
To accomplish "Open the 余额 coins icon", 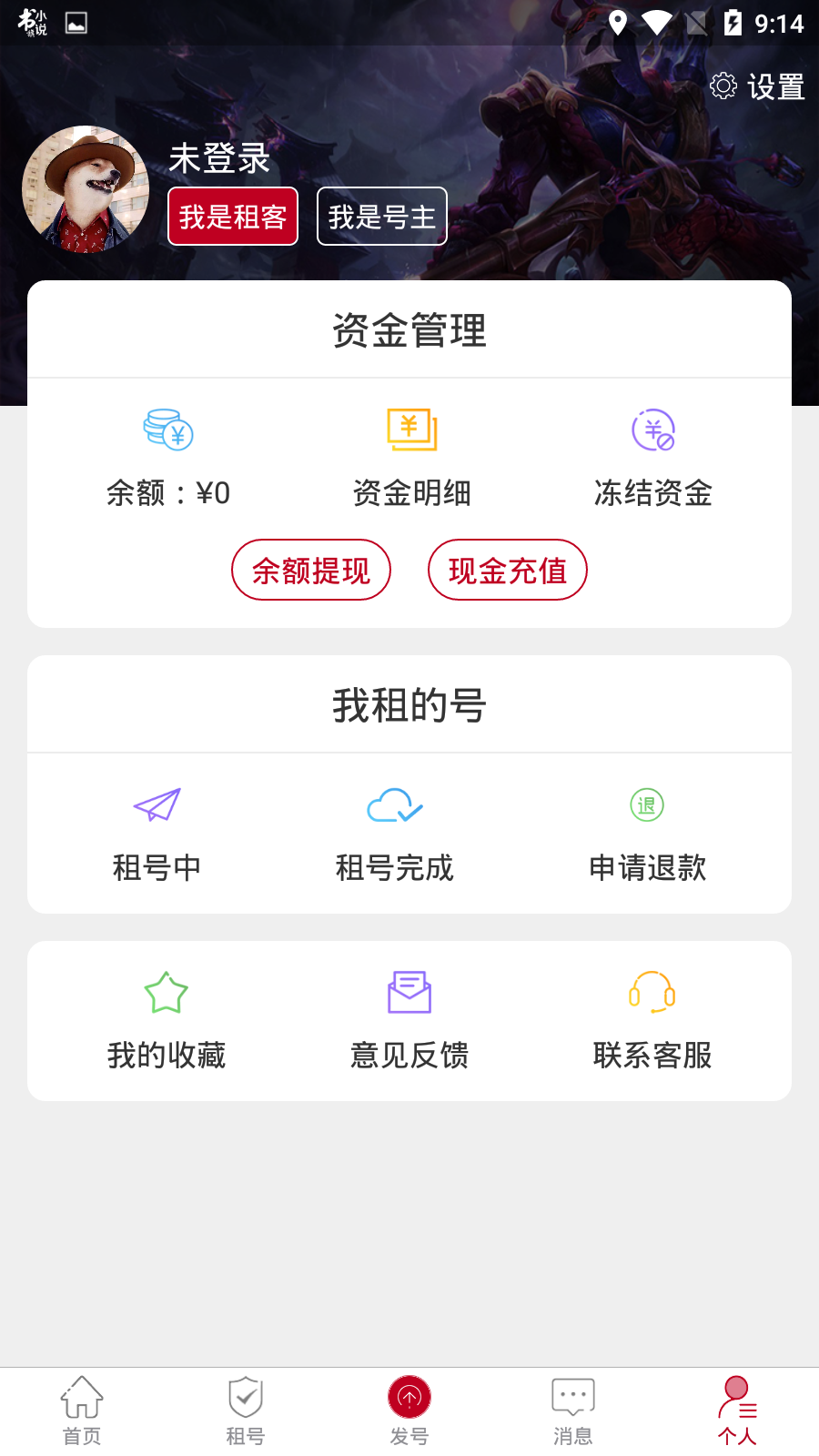I will tap(168, 430).
